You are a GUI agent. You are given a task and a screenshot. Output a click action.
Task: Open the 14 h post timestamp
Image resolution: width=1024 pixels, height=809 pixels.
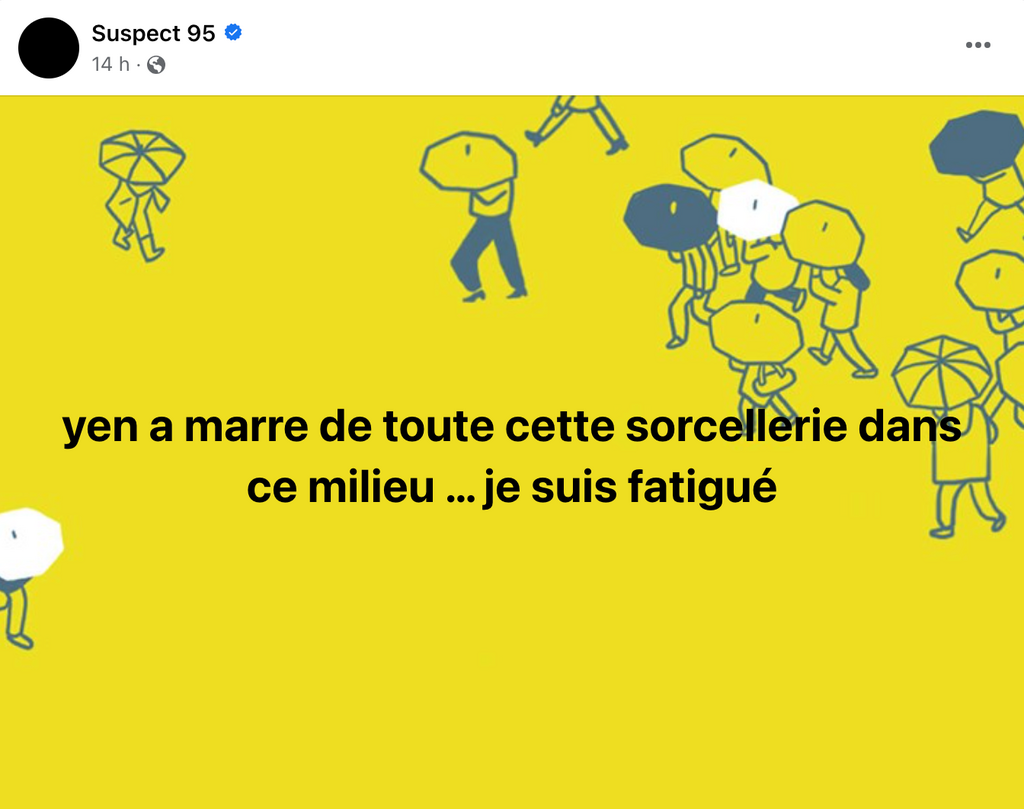click(110, 65)
